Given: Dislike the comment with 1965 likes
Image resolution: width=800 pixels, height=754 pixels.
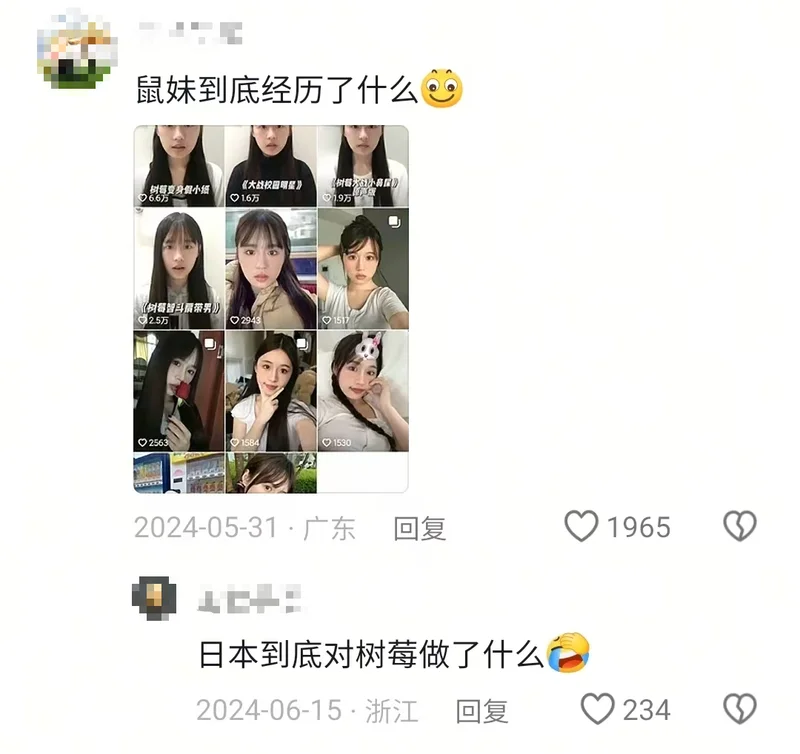Looking at the screenshot, I should [740, 527].
